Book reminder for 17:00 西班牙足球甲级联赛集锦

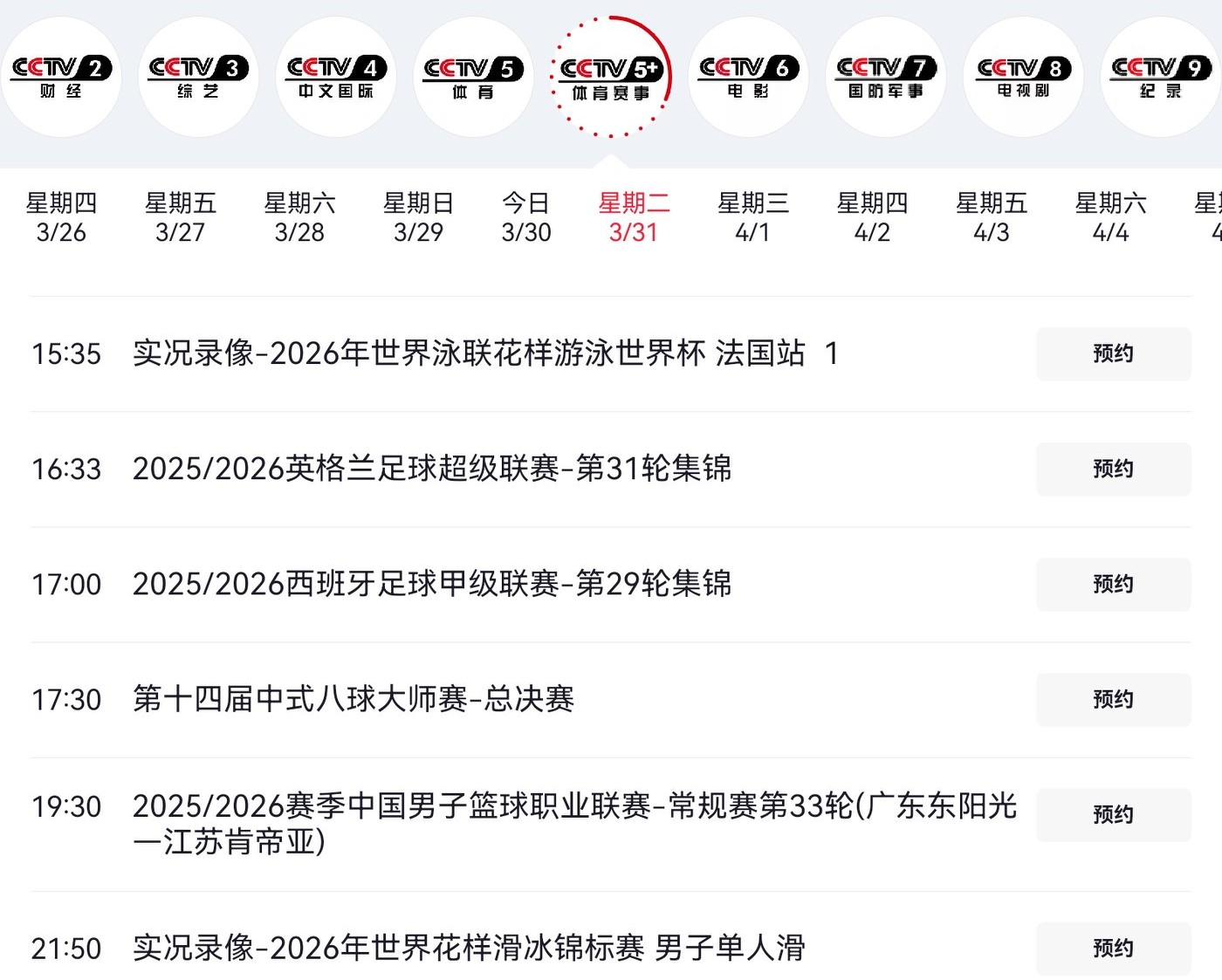click(x=1113, y=584)
